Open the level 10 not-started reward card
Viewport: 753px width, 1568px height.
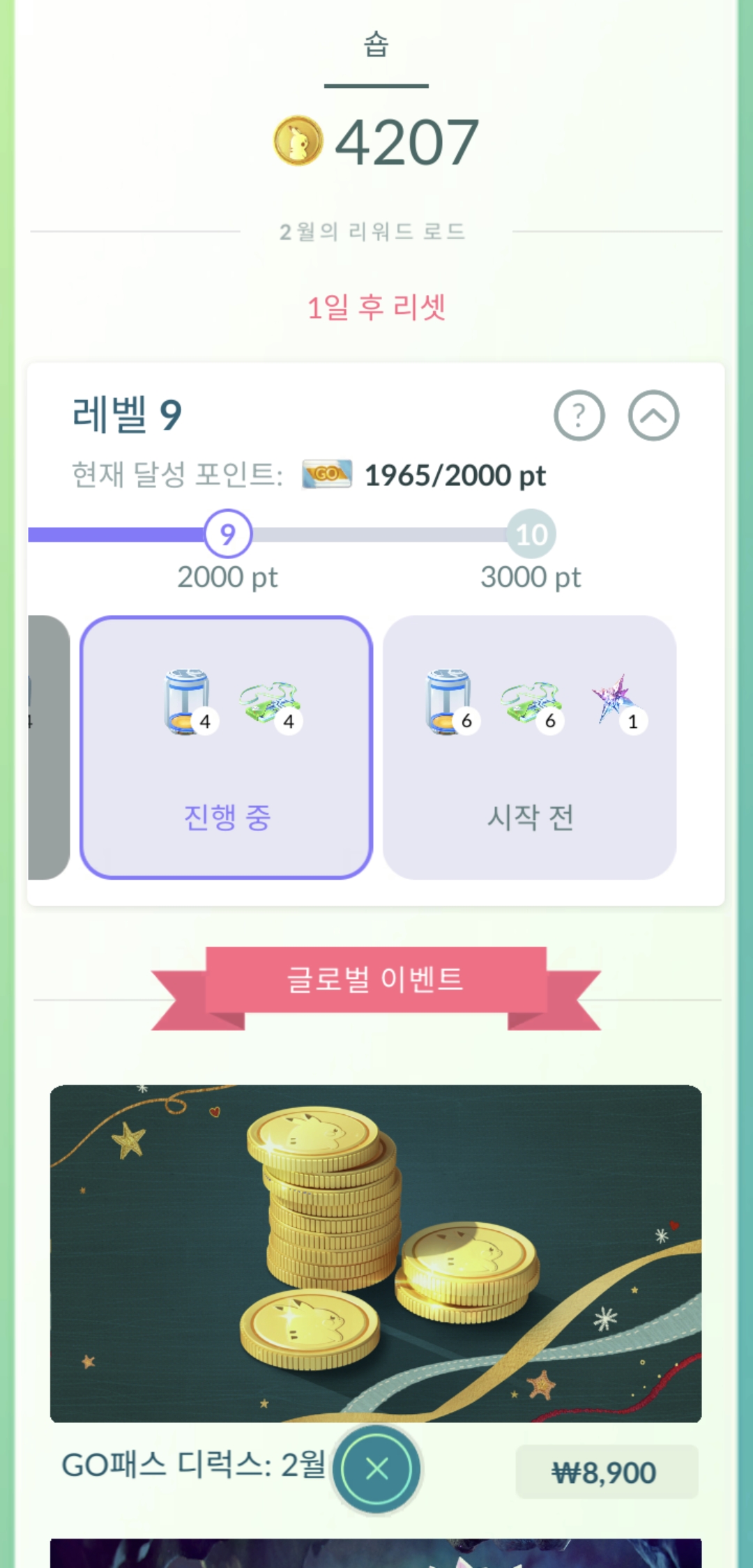[529, 747]
